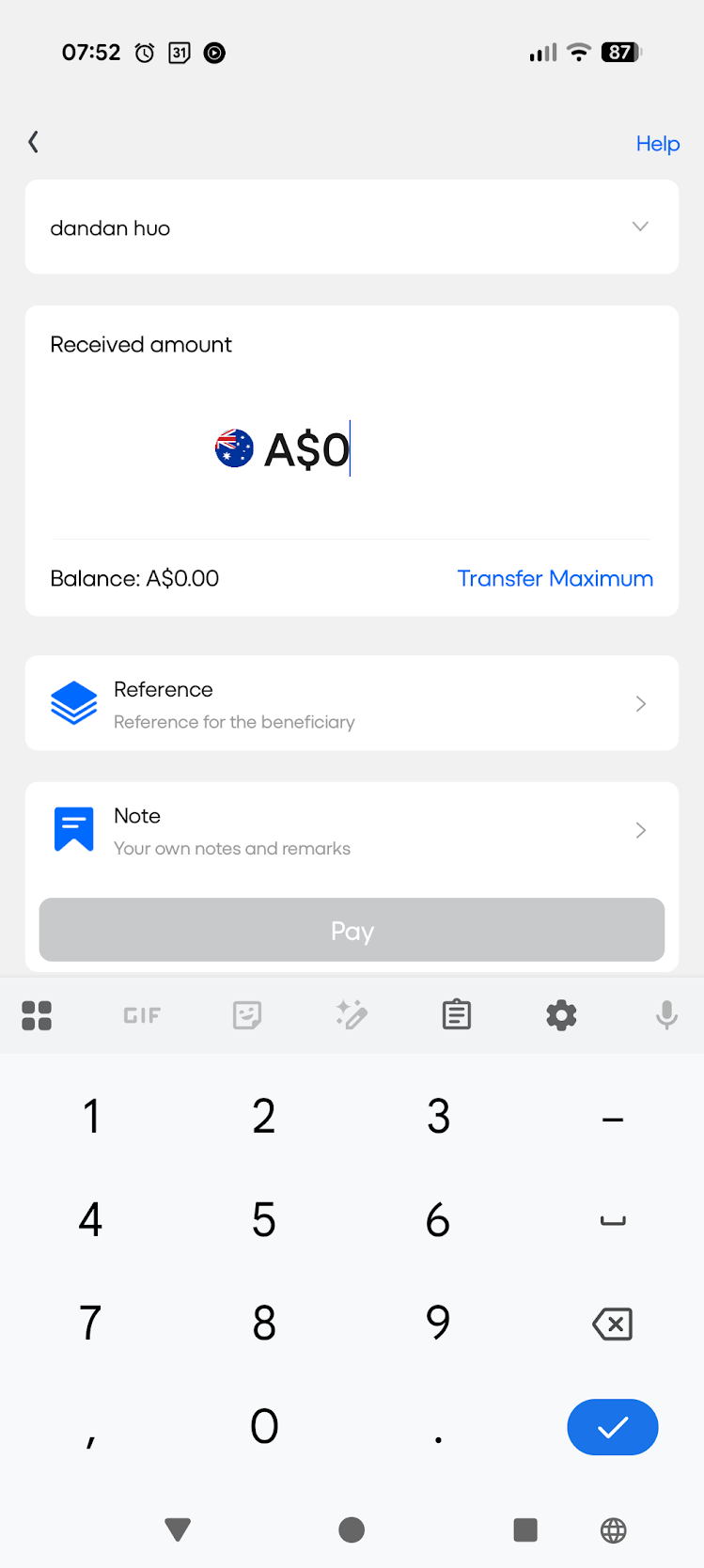This screenshot has height=1568, width=704.
Task: Tap the Australian flag currency icon
Action: [234, 449]
